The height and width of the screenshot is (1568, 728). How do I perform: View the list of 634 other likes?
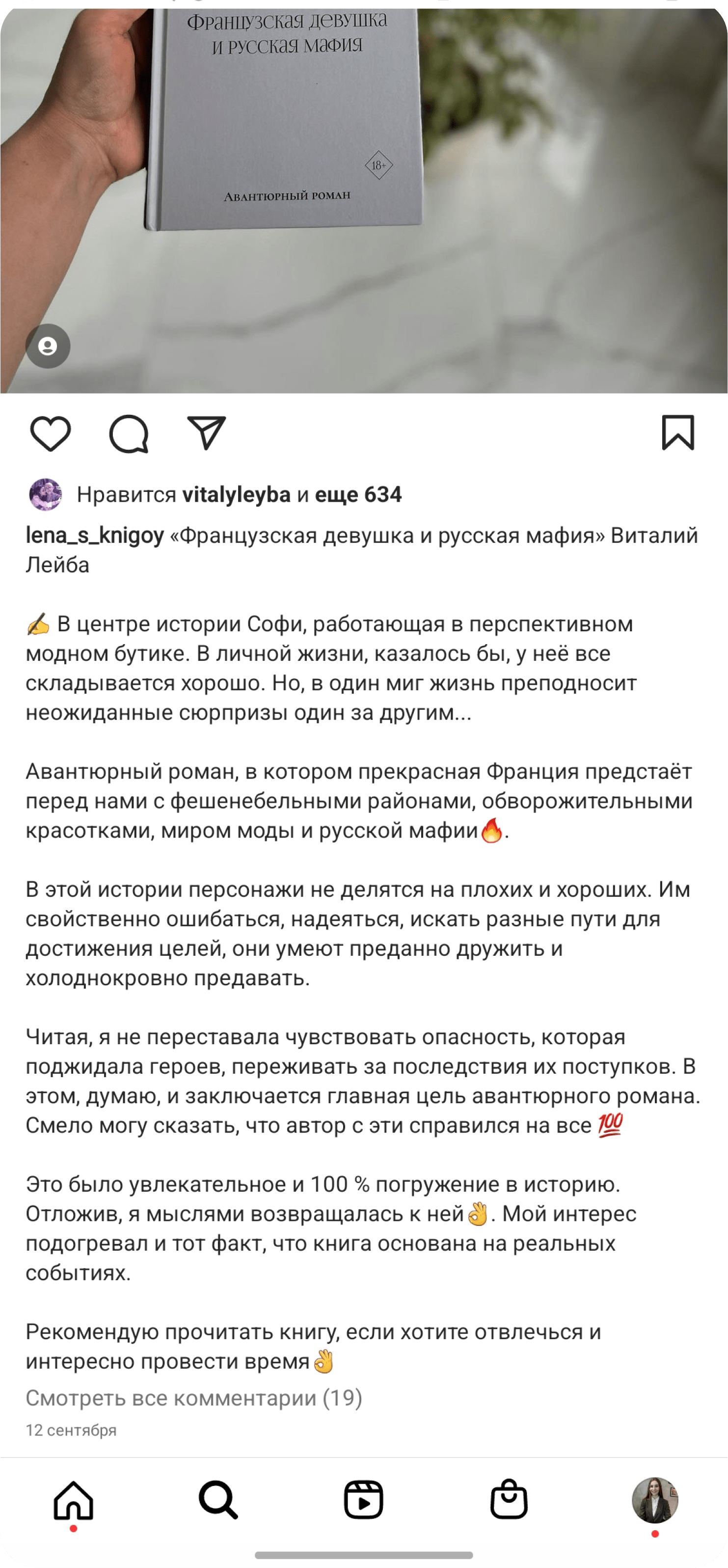[x=358, y=494]
